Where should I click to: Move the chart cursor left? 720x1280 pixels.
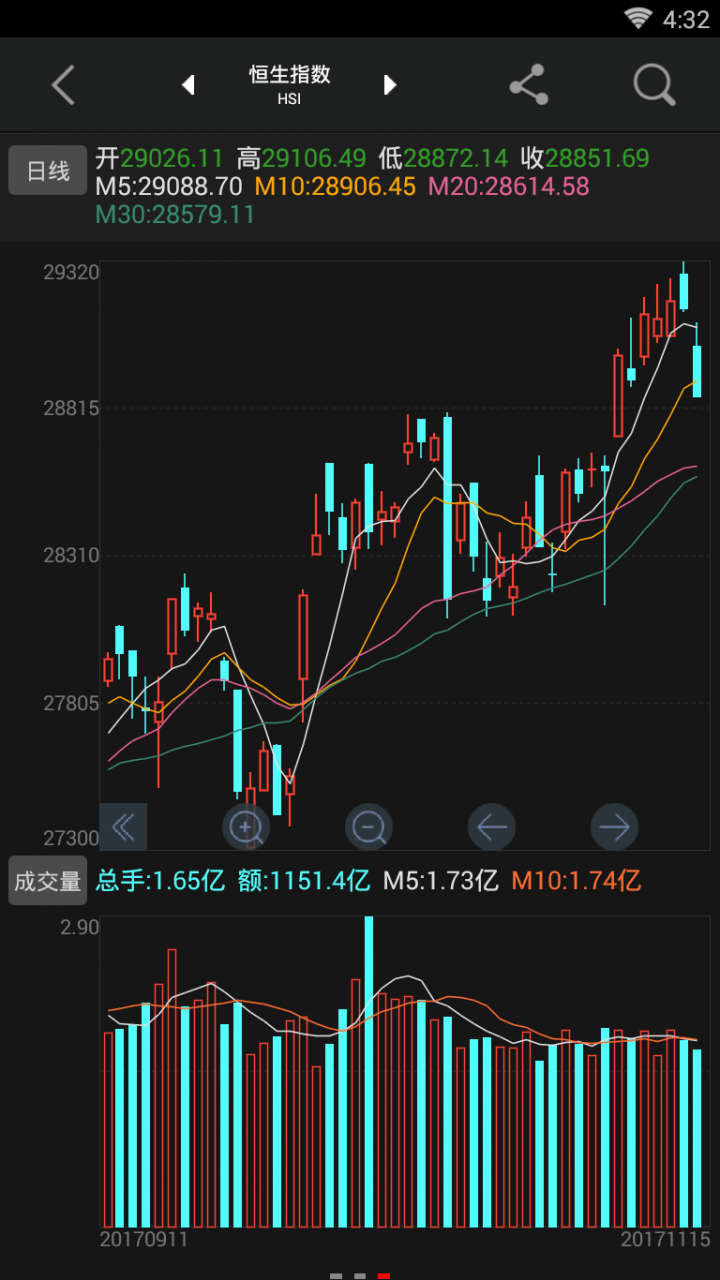492,827
